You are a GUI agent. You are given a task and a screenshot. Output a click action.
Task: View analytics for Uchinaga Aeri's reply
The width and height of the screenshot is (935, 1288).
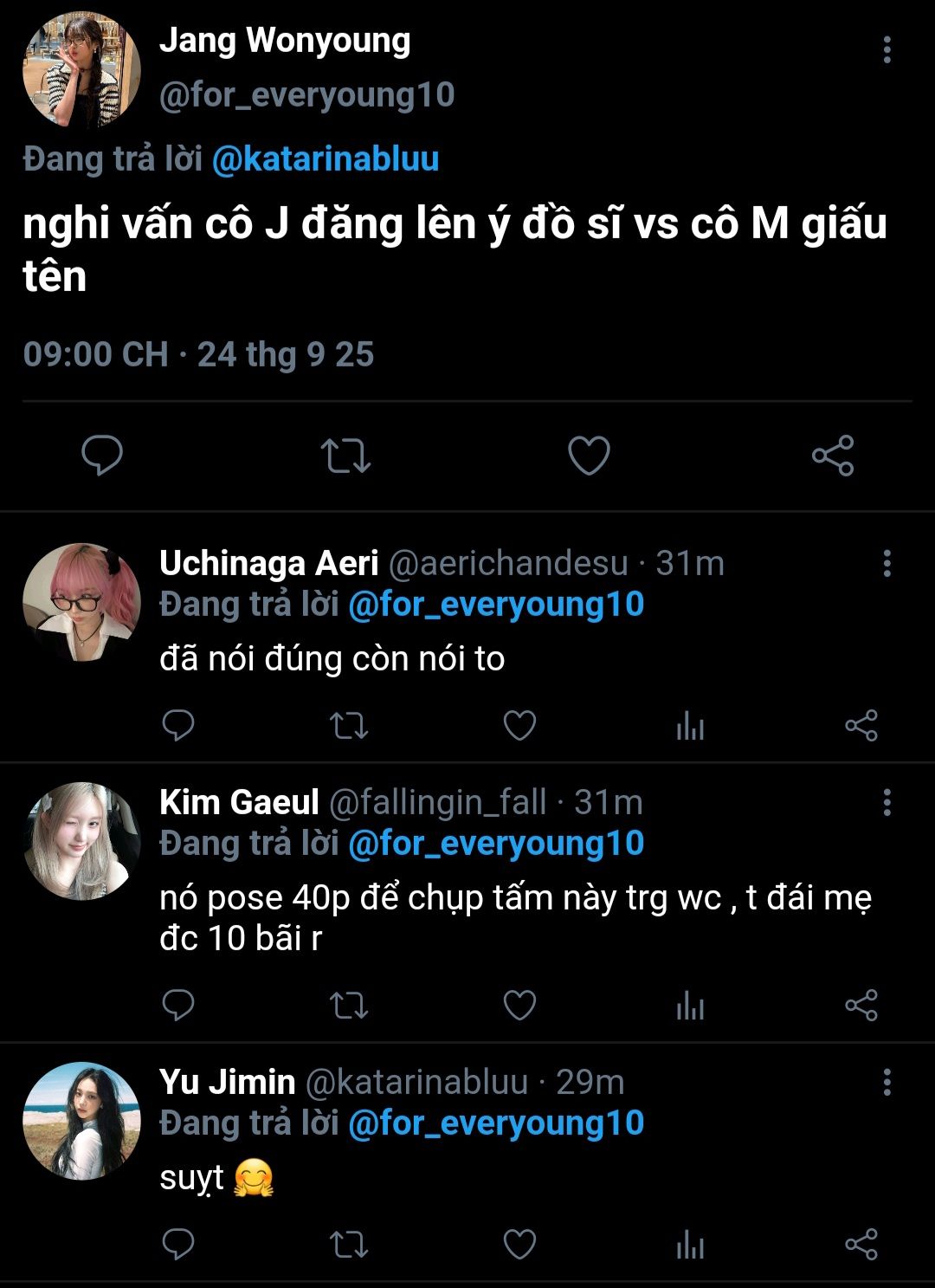[690, 726]
